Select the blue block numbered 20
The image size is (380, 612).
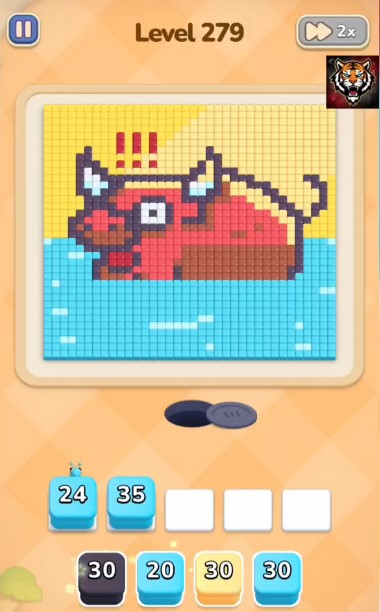[x=160, y=578]
